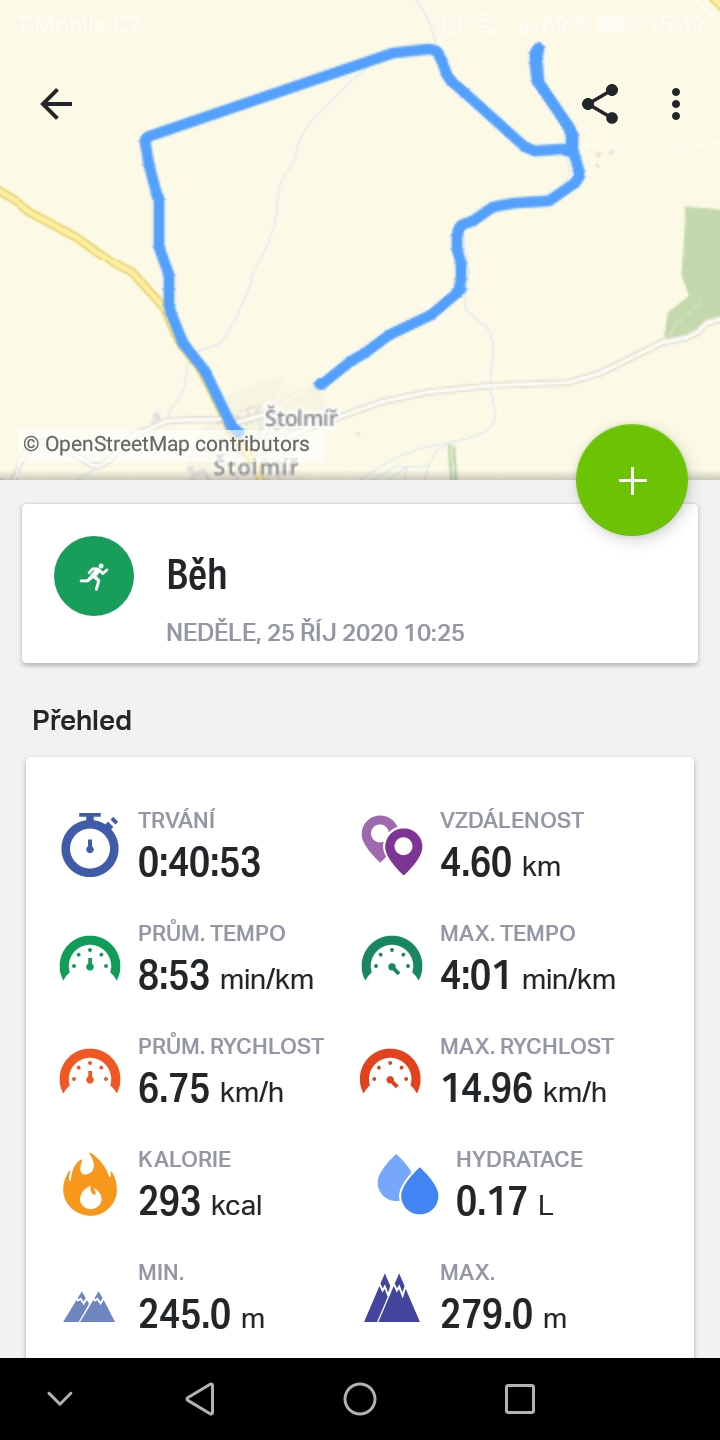720x1440 pixels.
Task: Open the Běh activity card
Action: coord(360,583)
